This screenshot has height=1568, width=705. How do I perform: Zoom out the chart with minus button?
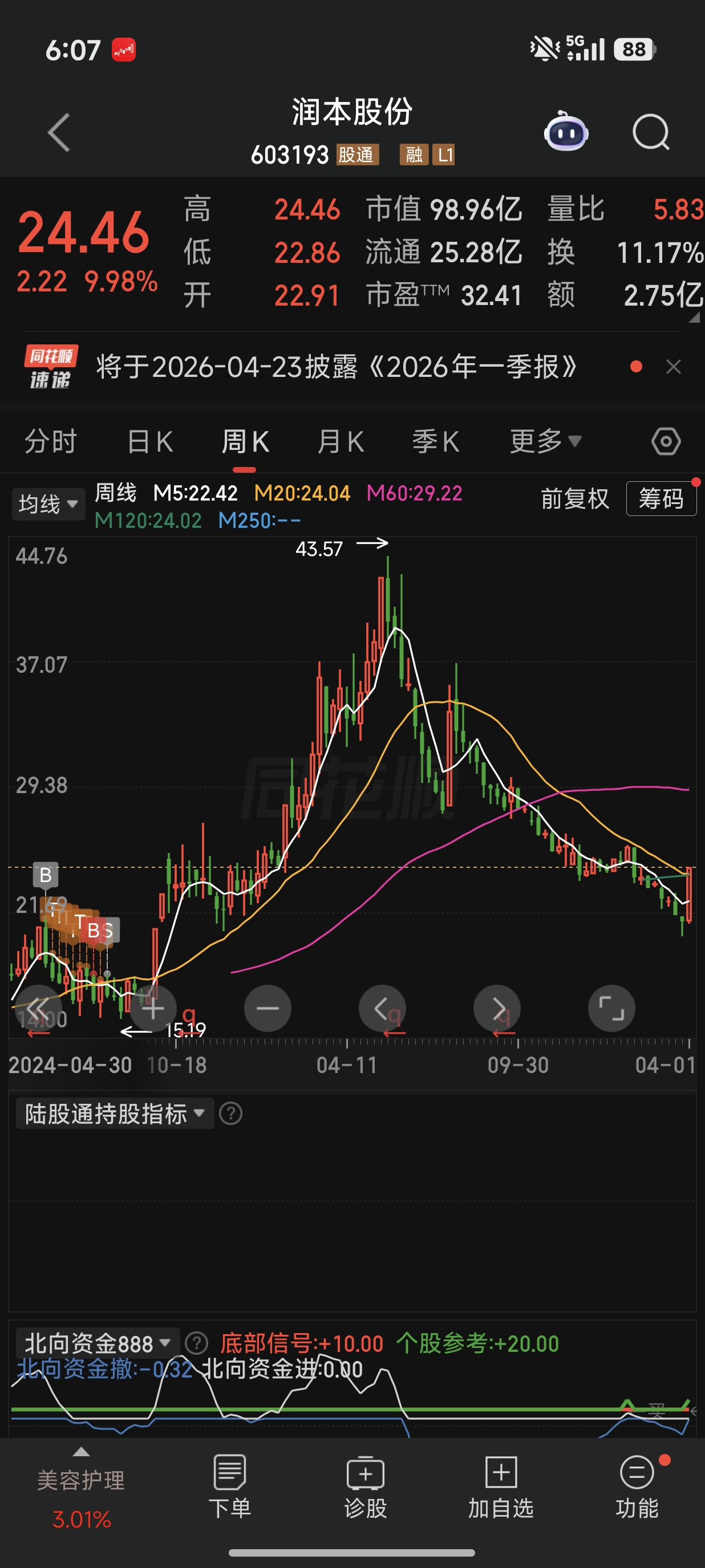pyautogui.click(x=268, y=1008)
